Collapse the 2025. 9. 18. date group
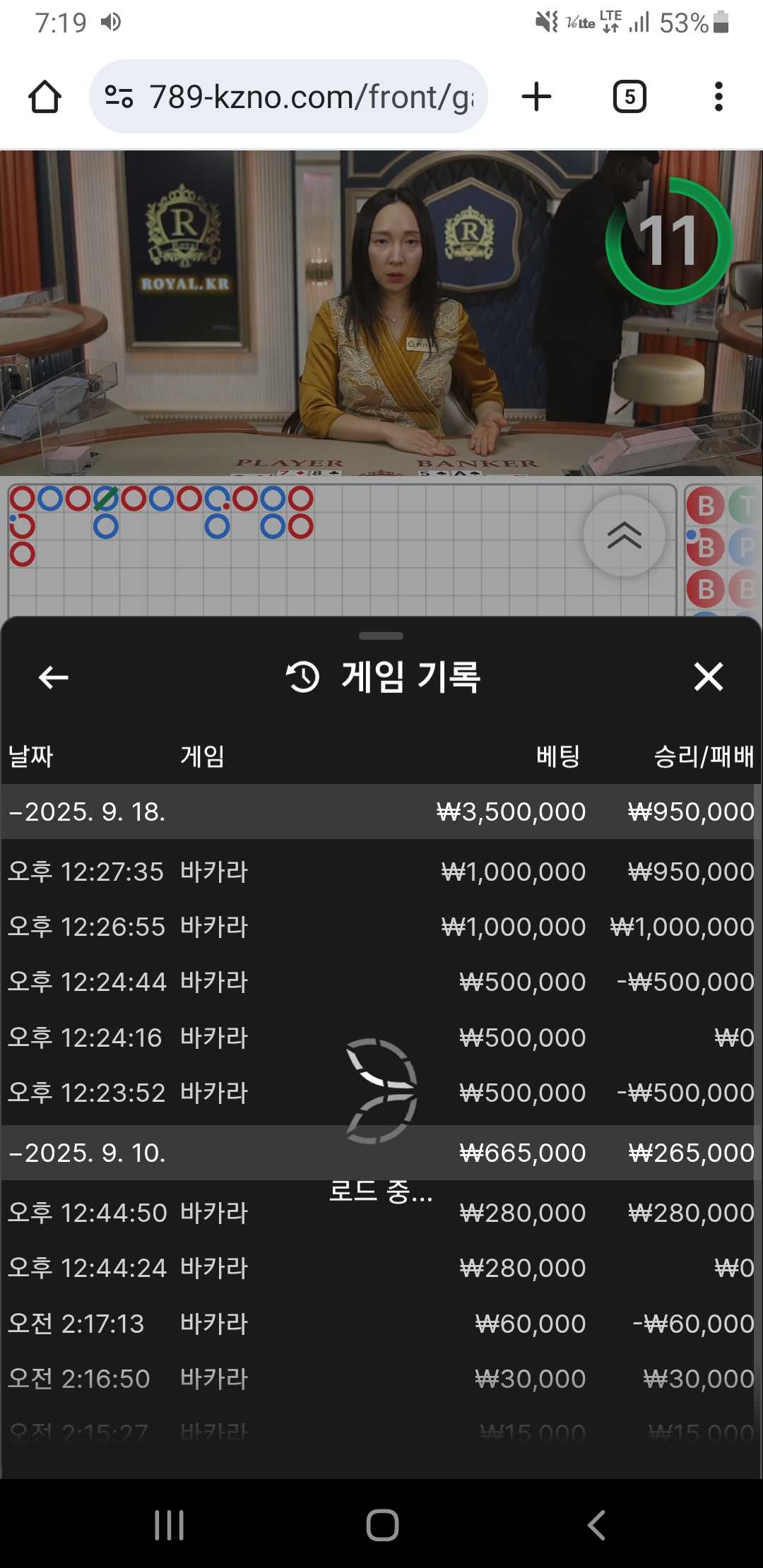The height and width of the screenshot is (1568, 763). point(87,812)
